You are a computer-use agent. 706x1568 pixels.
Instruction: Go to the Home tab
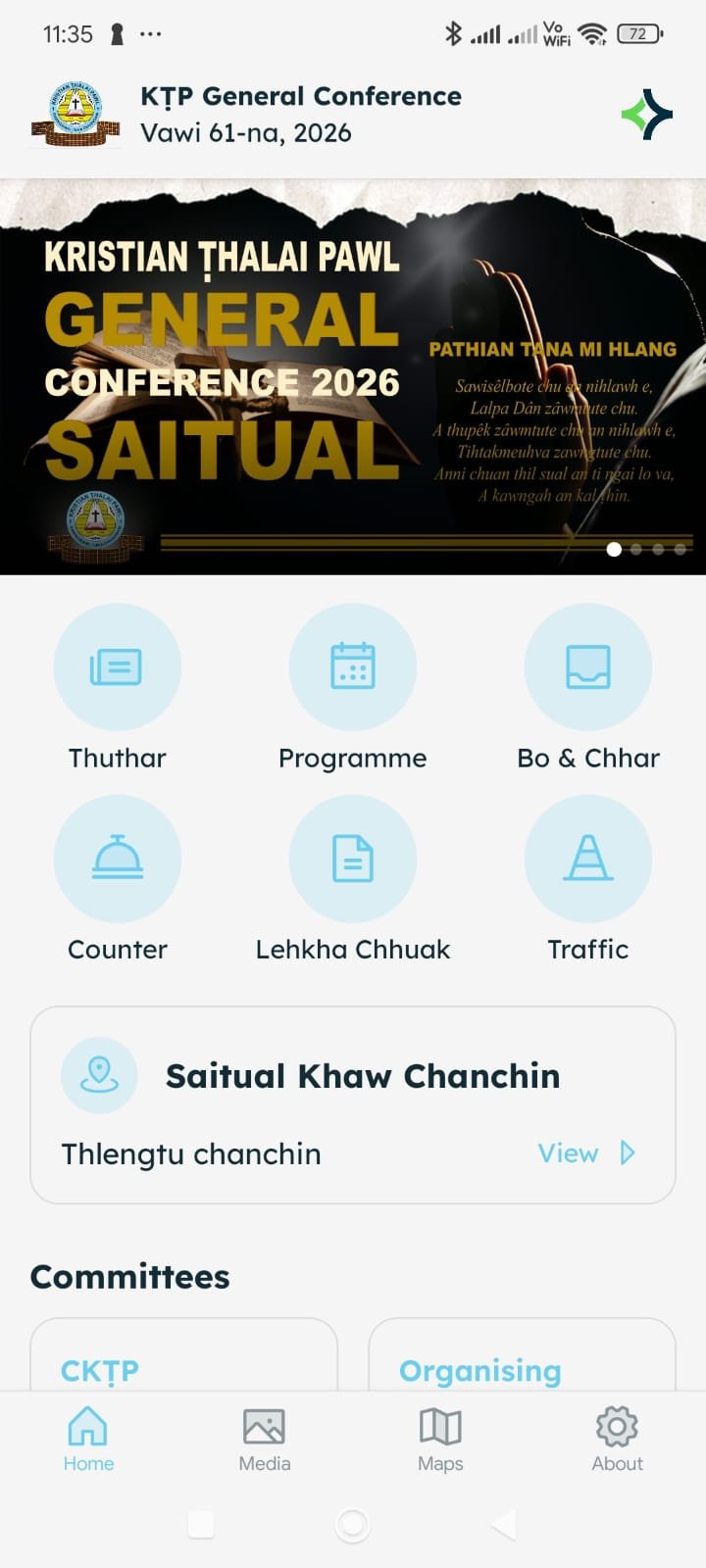click(88, 1439)
